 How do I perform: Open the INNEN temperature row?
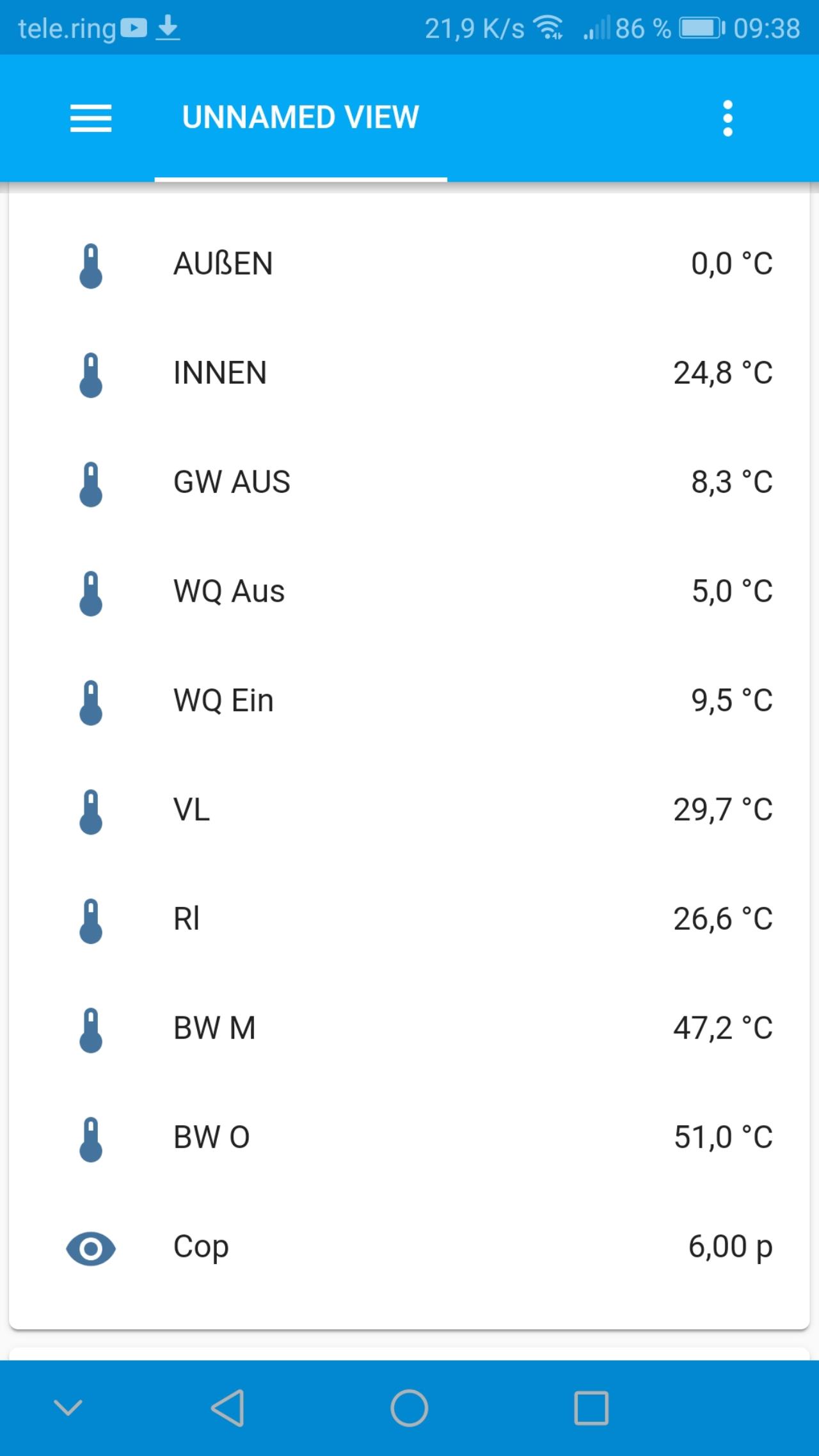coord(409,373)
